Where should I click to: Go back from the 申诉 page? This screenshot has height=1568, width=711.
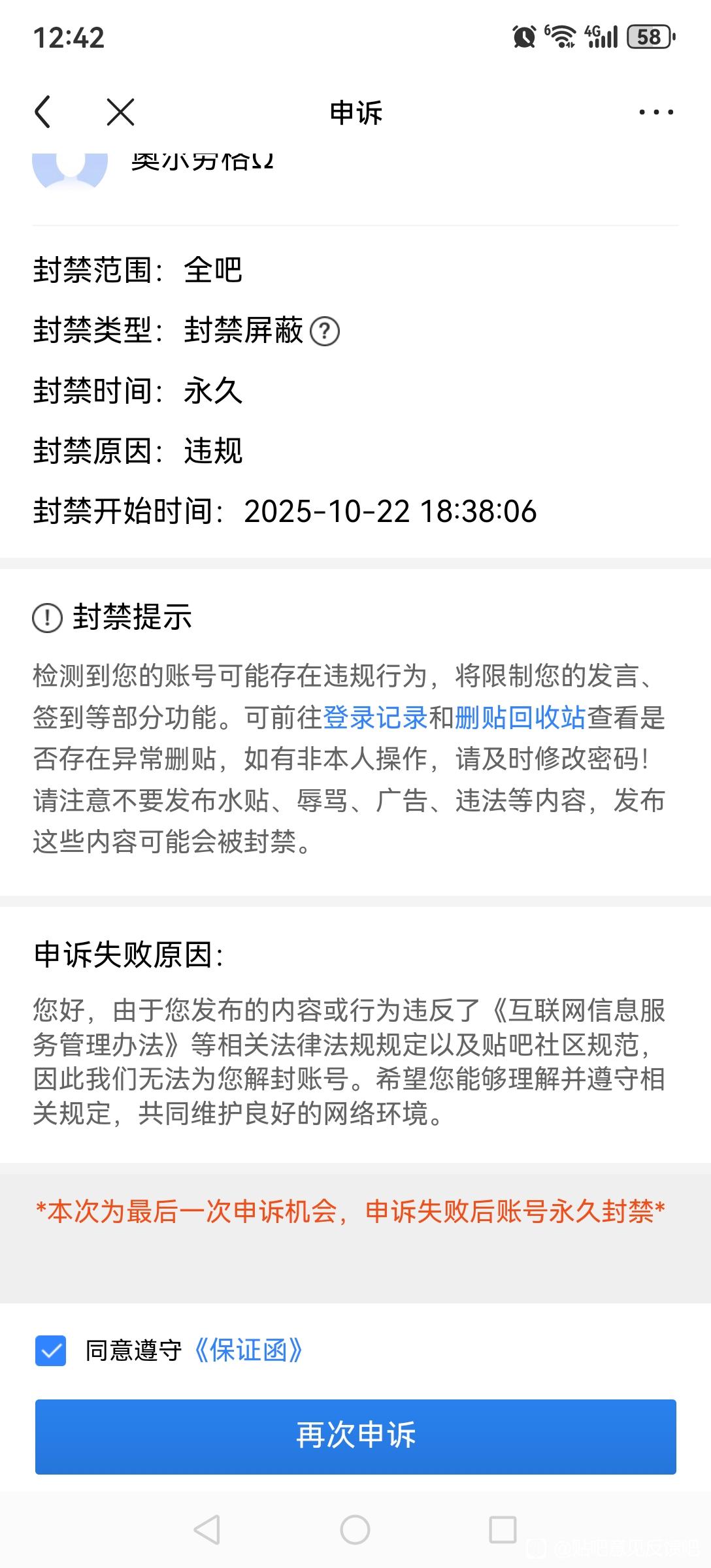coord(43,112)
